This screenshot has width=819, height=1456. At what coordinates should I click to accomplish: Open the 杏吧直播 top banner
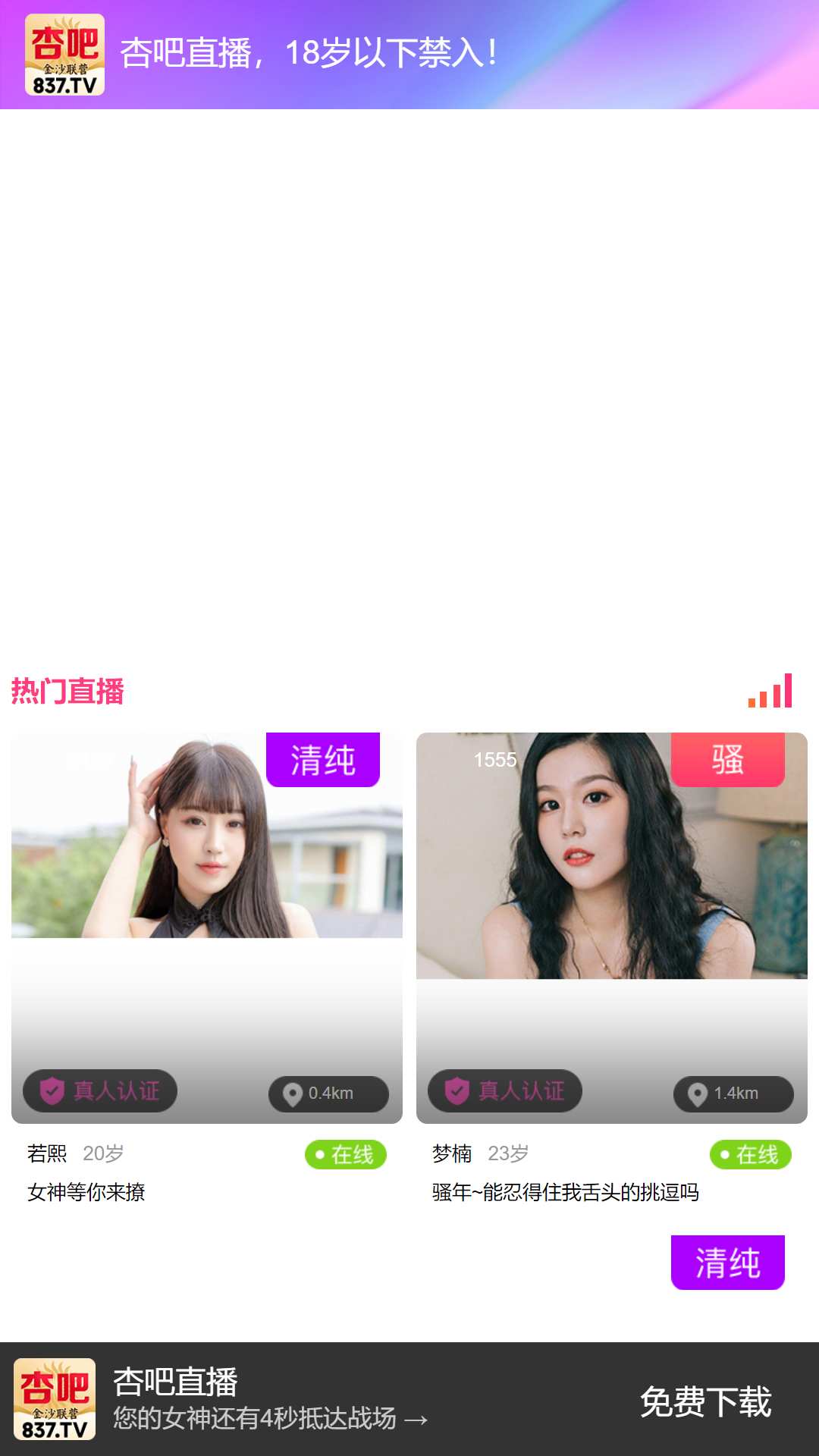point(409,55)
